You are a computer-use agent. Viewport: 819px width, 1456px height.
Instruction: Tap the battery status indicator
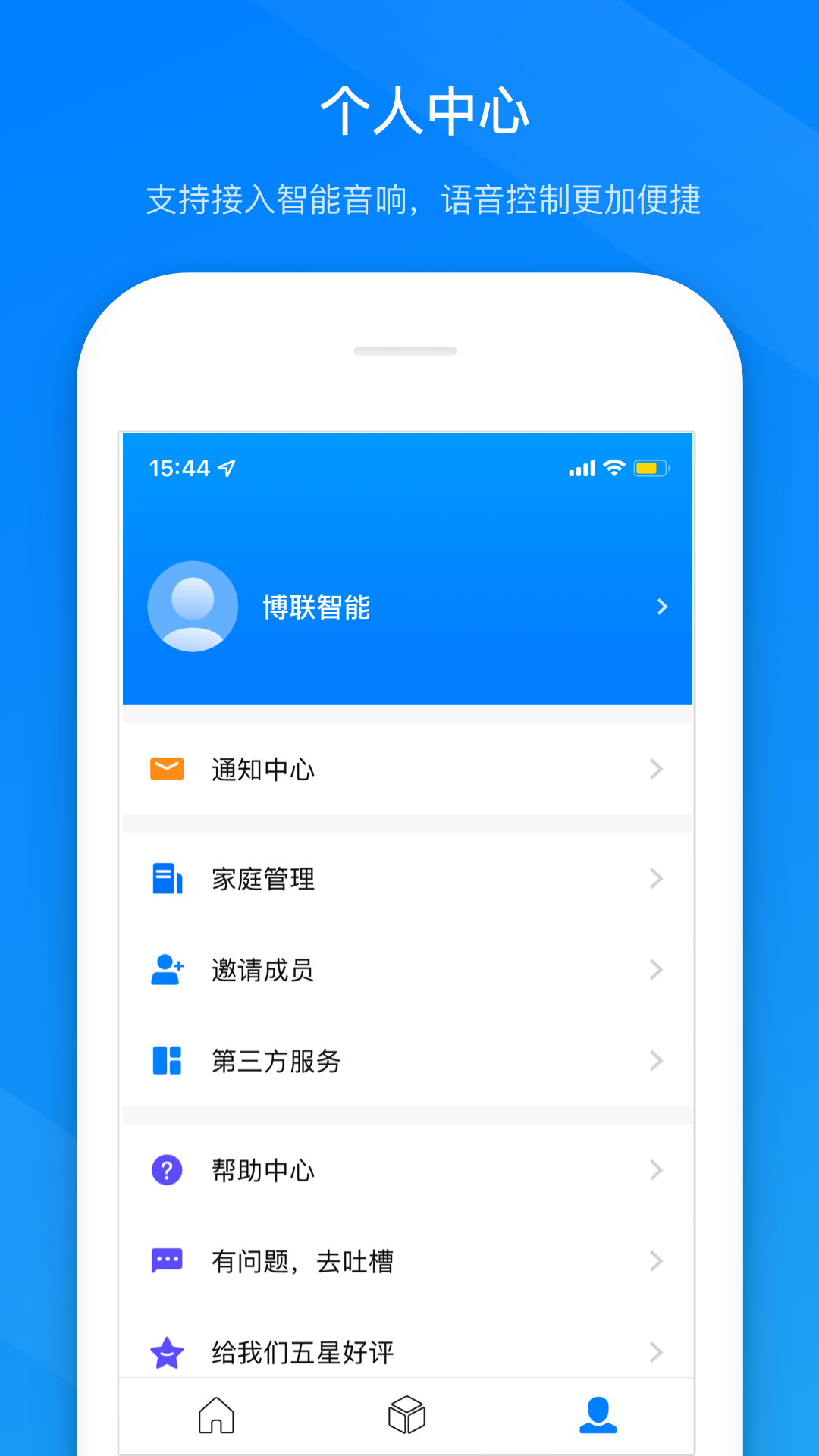[651, 468]
